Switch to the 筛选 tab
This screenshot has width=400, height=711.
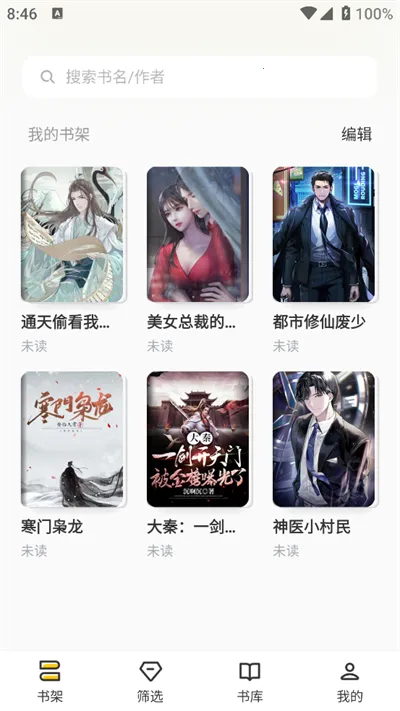pos(150,682)
